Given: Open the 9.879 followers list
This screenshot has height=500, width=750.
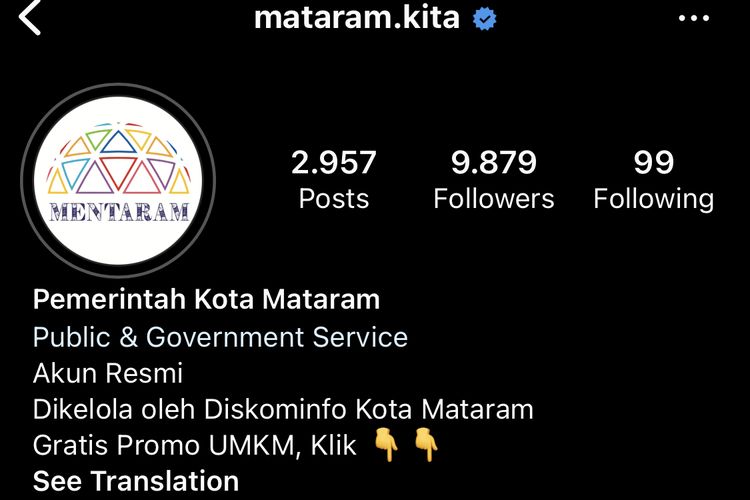Looking at the screenshot, I should 493,180.
